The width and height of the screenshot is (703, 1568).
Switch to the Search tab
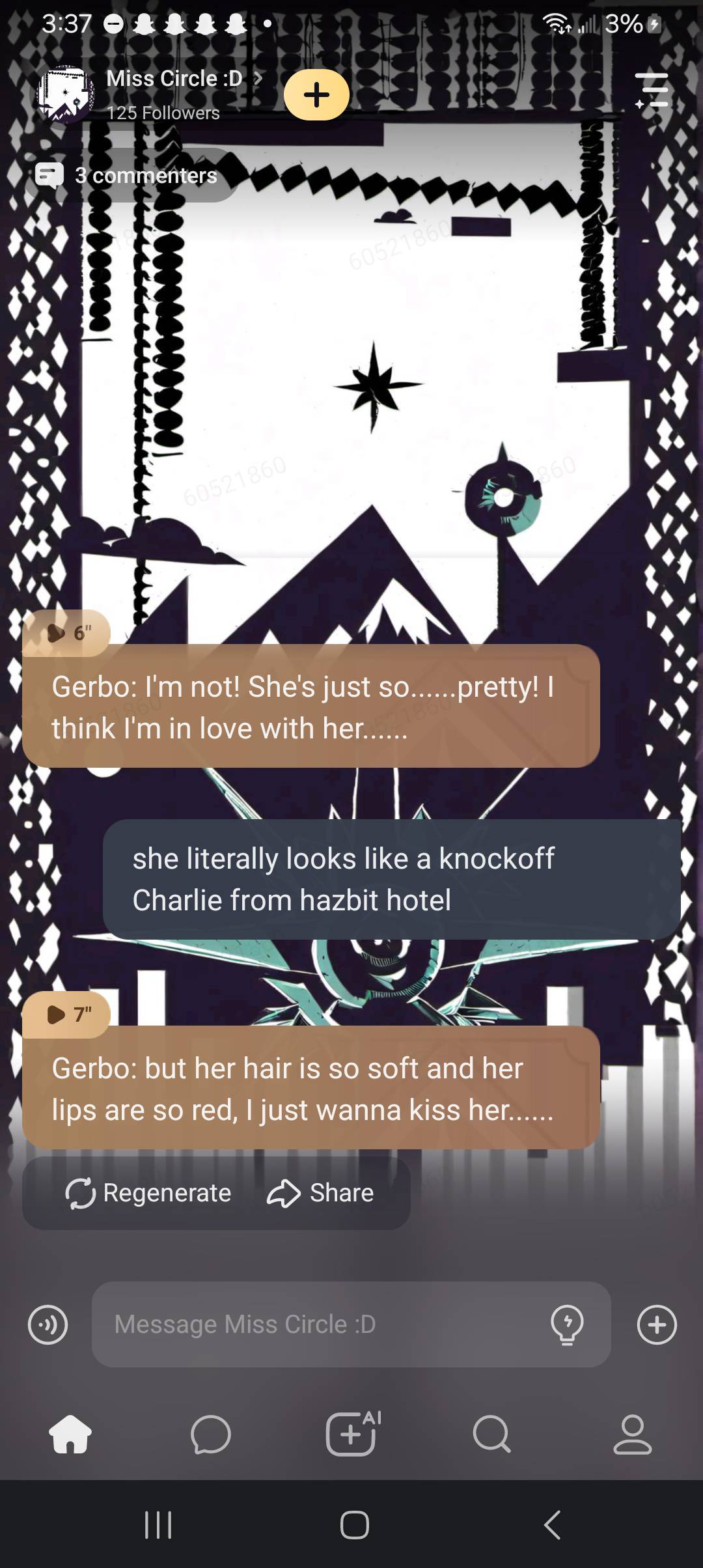tap(491, 1434)
